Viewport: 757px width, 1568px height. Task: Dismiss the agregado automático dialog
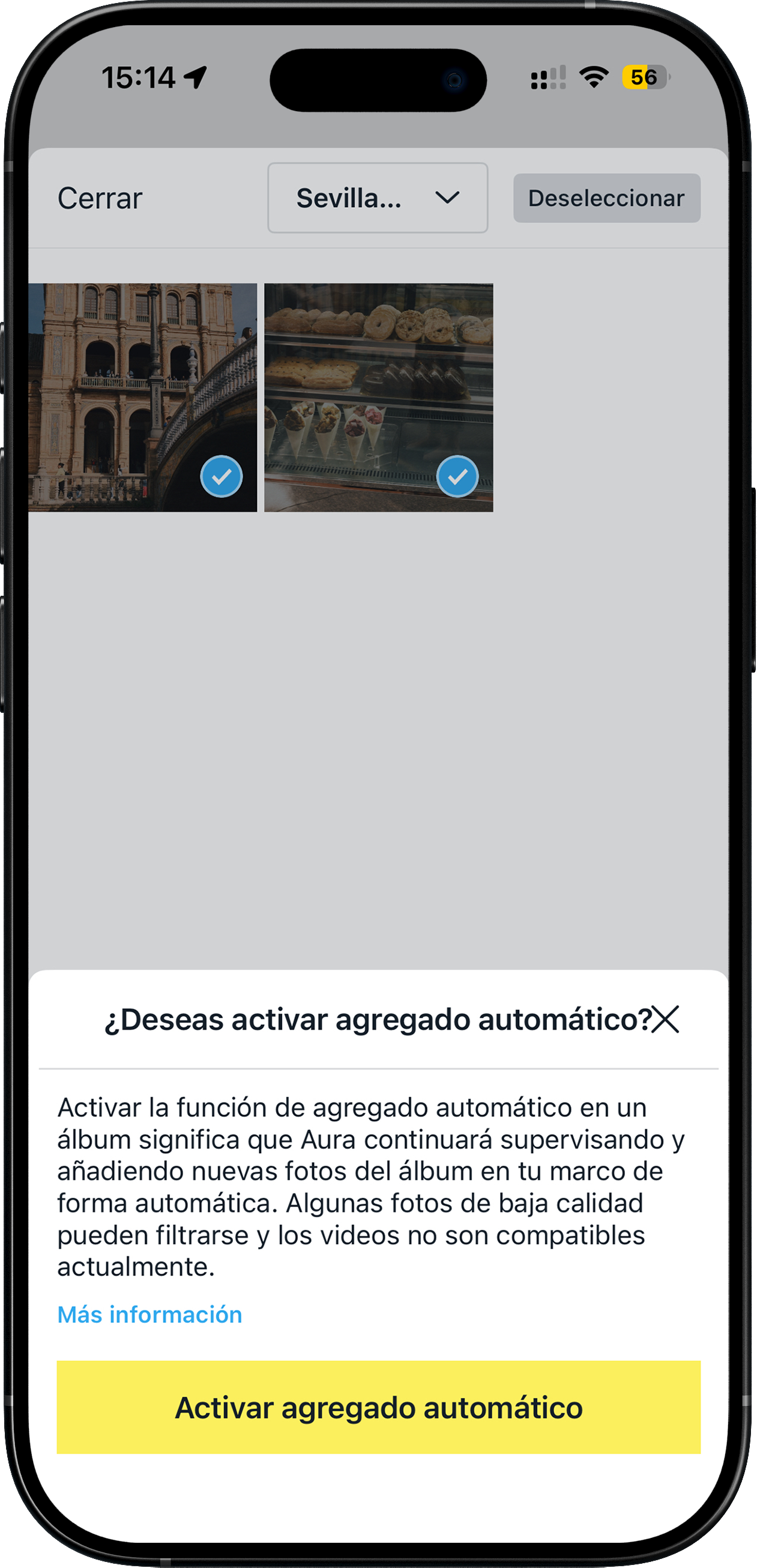(665, 1020)
